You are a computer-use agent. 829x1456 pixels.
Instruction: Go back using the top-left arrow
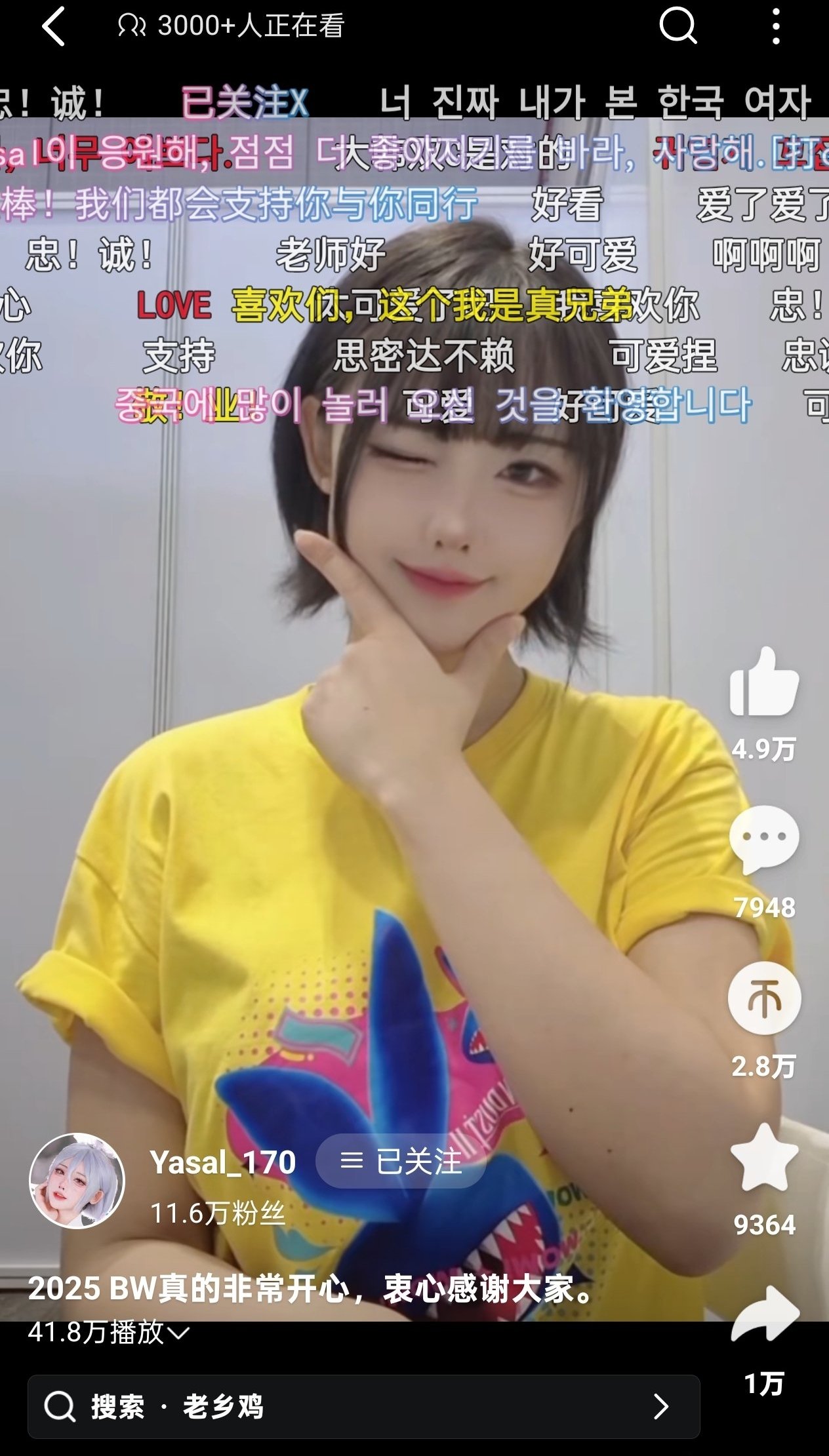pyautogui.click(x=54, y=26)
